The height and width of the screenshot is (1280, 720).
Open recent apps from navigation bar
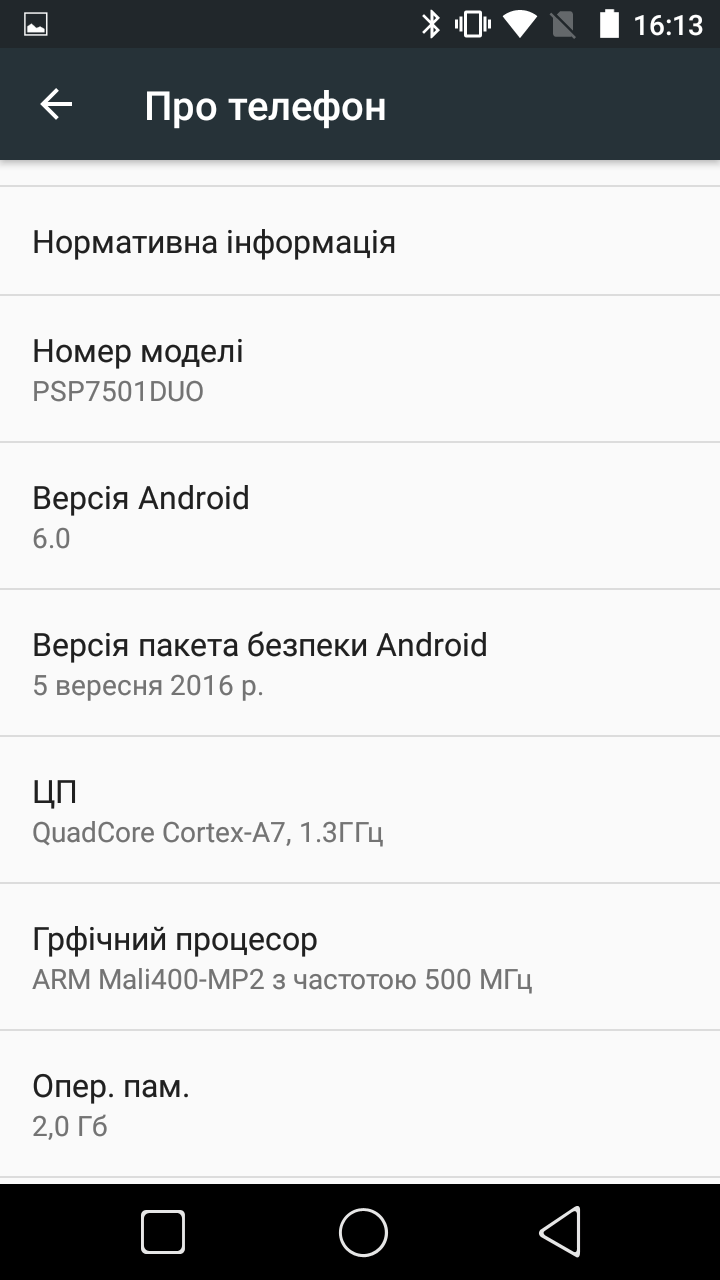[163, 1231]
